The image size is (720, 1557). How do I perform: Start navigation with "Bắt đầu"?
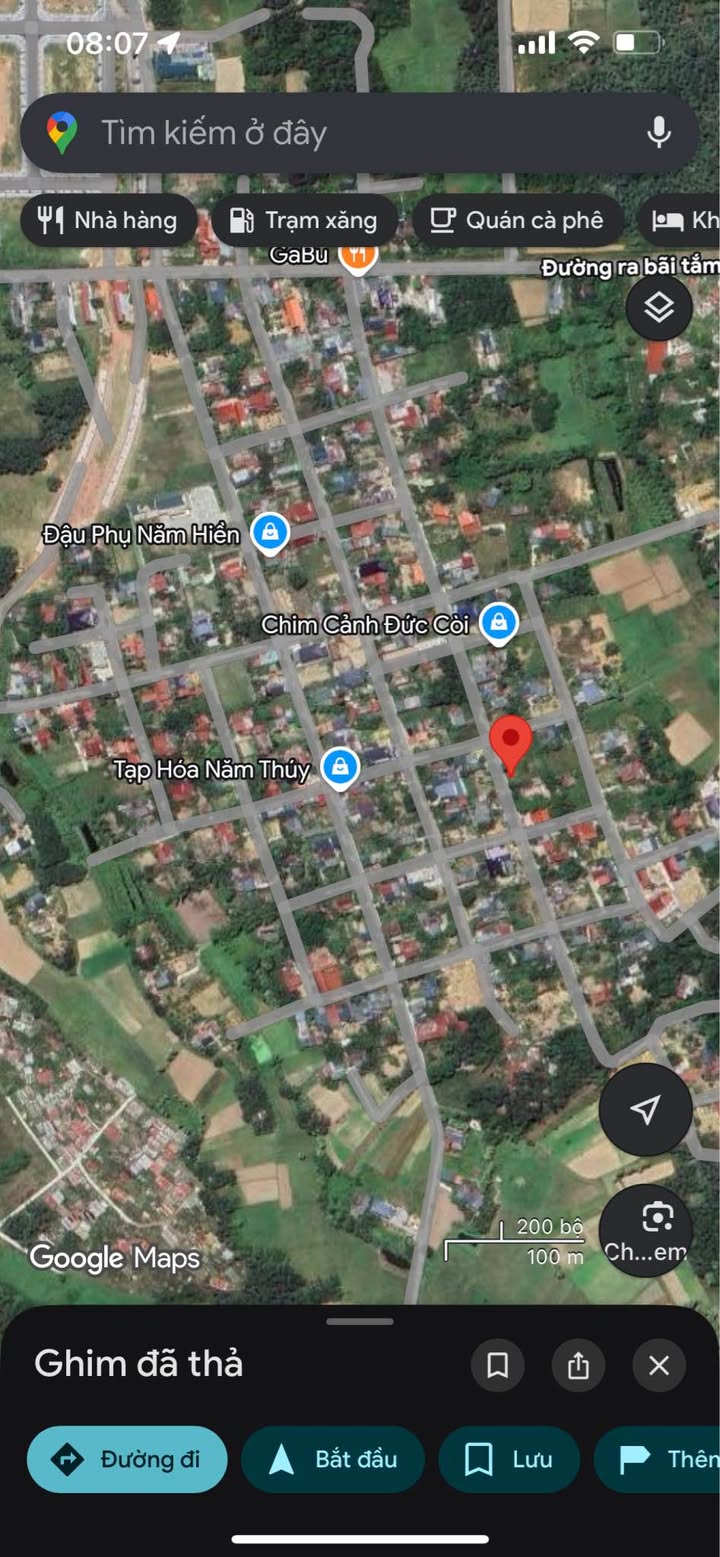333,1460
